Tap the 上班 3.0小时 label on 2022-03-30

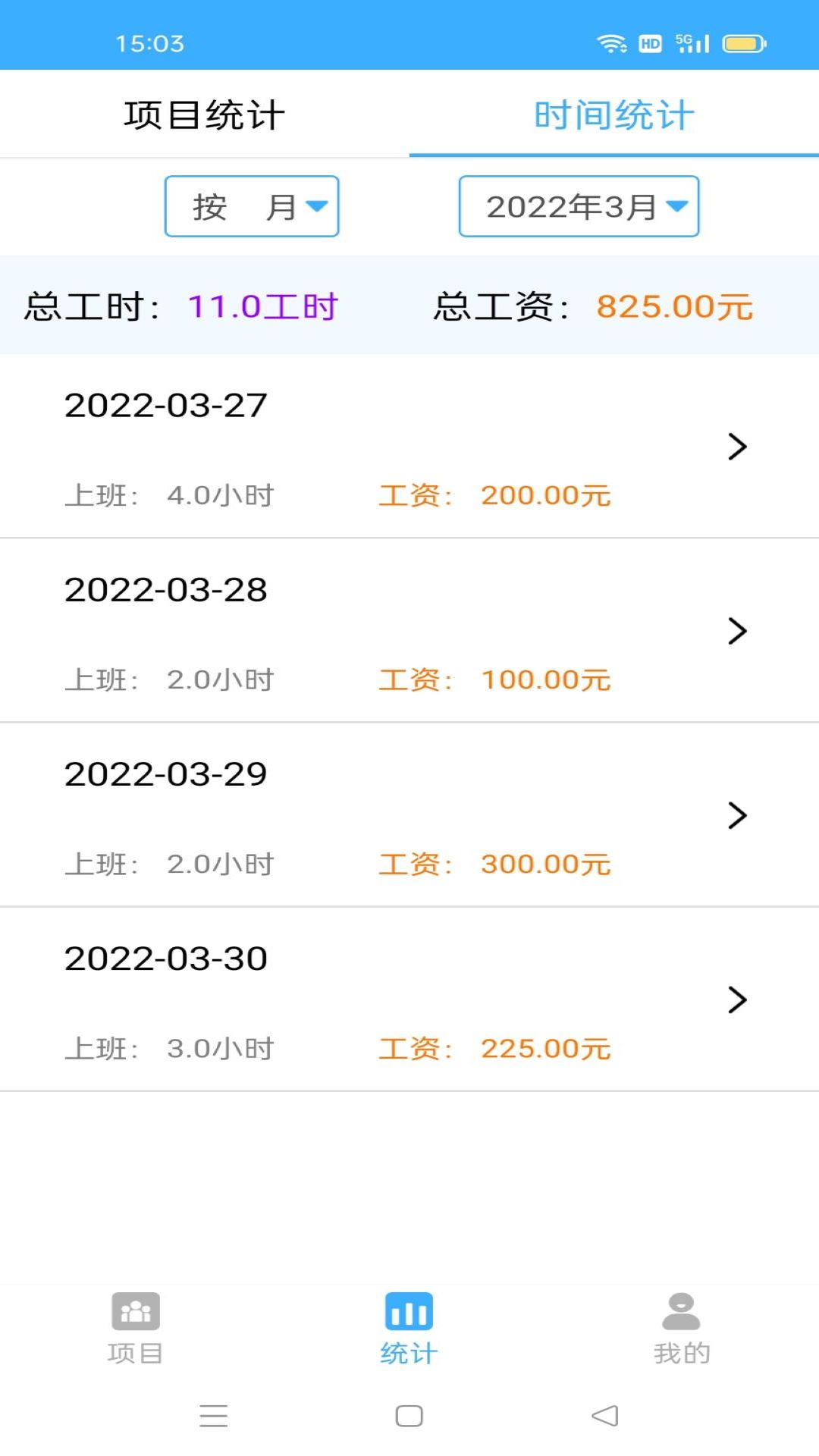pos(171,1049)
